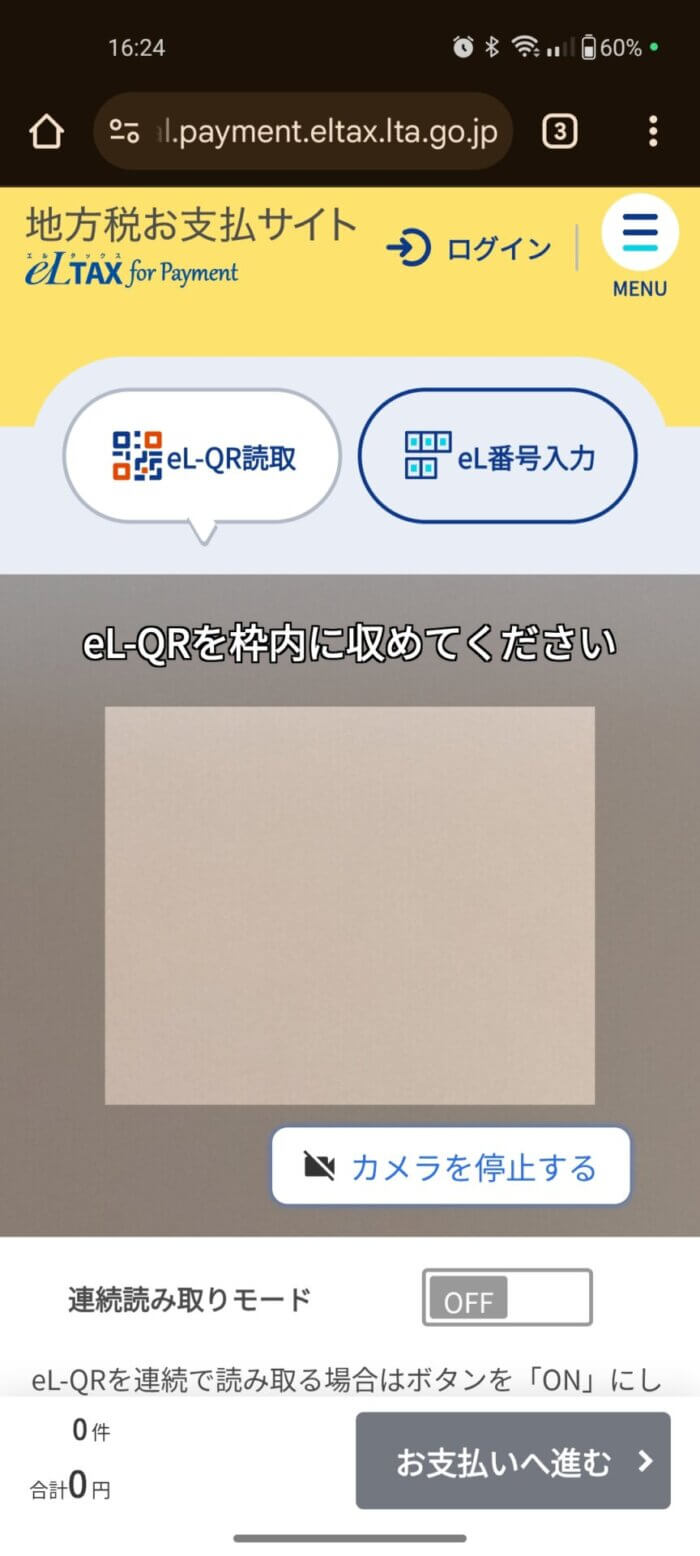Toggle 連続読み取りモード switch on

click(x=507, y=1298)
